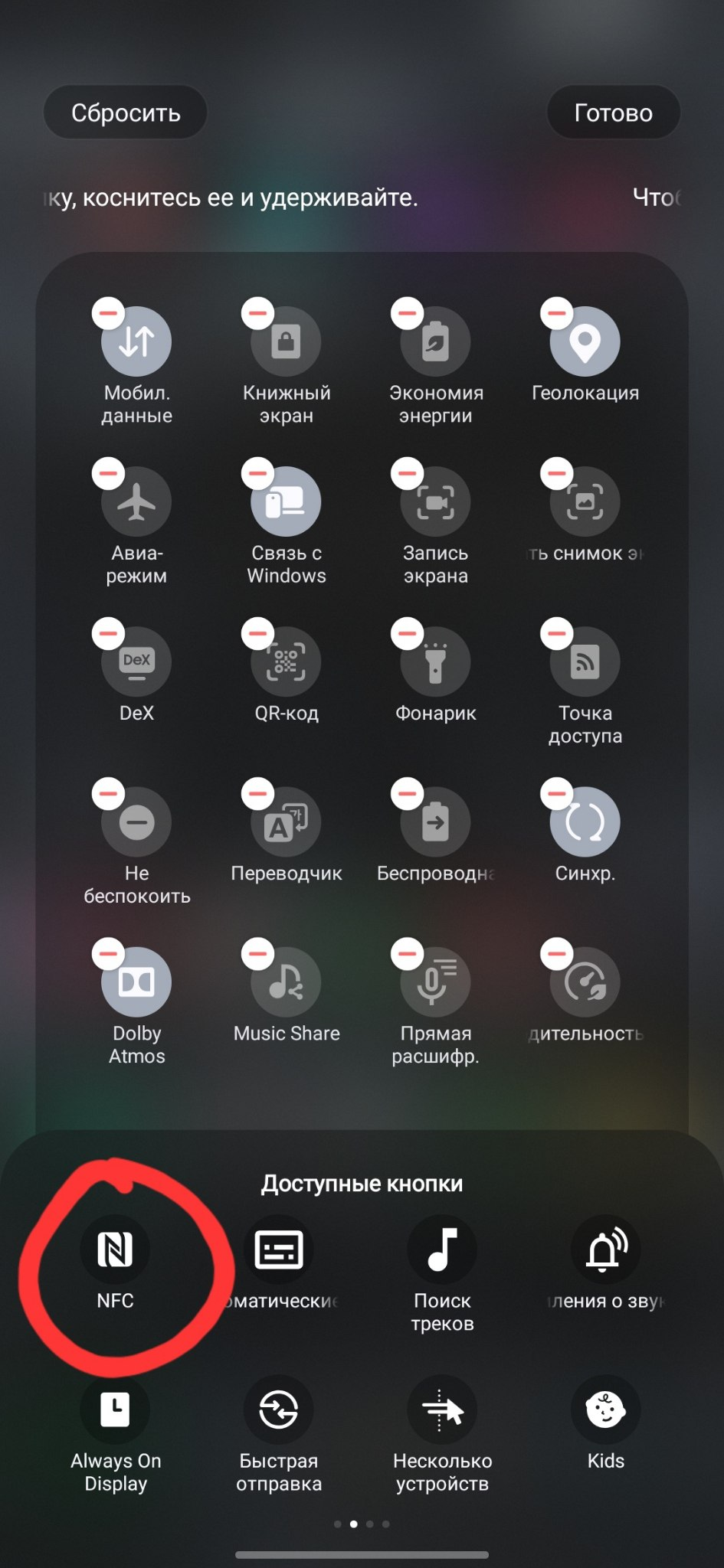Remove the Запись экрана tile
Viewport: 724px width, 1568px height.
[407, 473]
